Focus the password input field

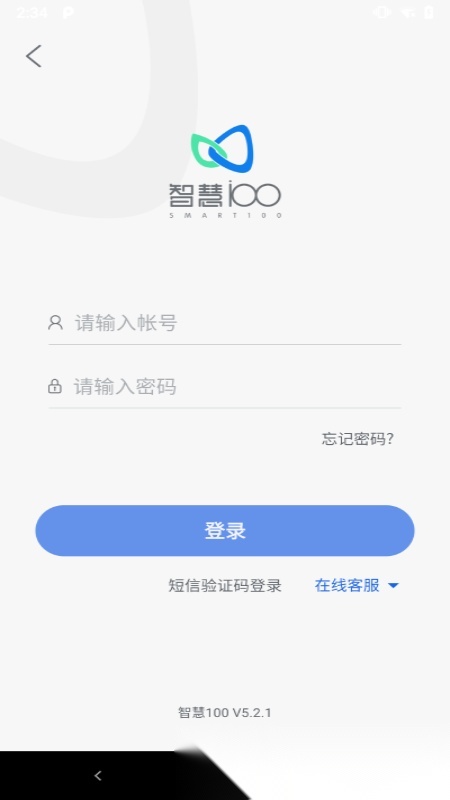[224, 386]
